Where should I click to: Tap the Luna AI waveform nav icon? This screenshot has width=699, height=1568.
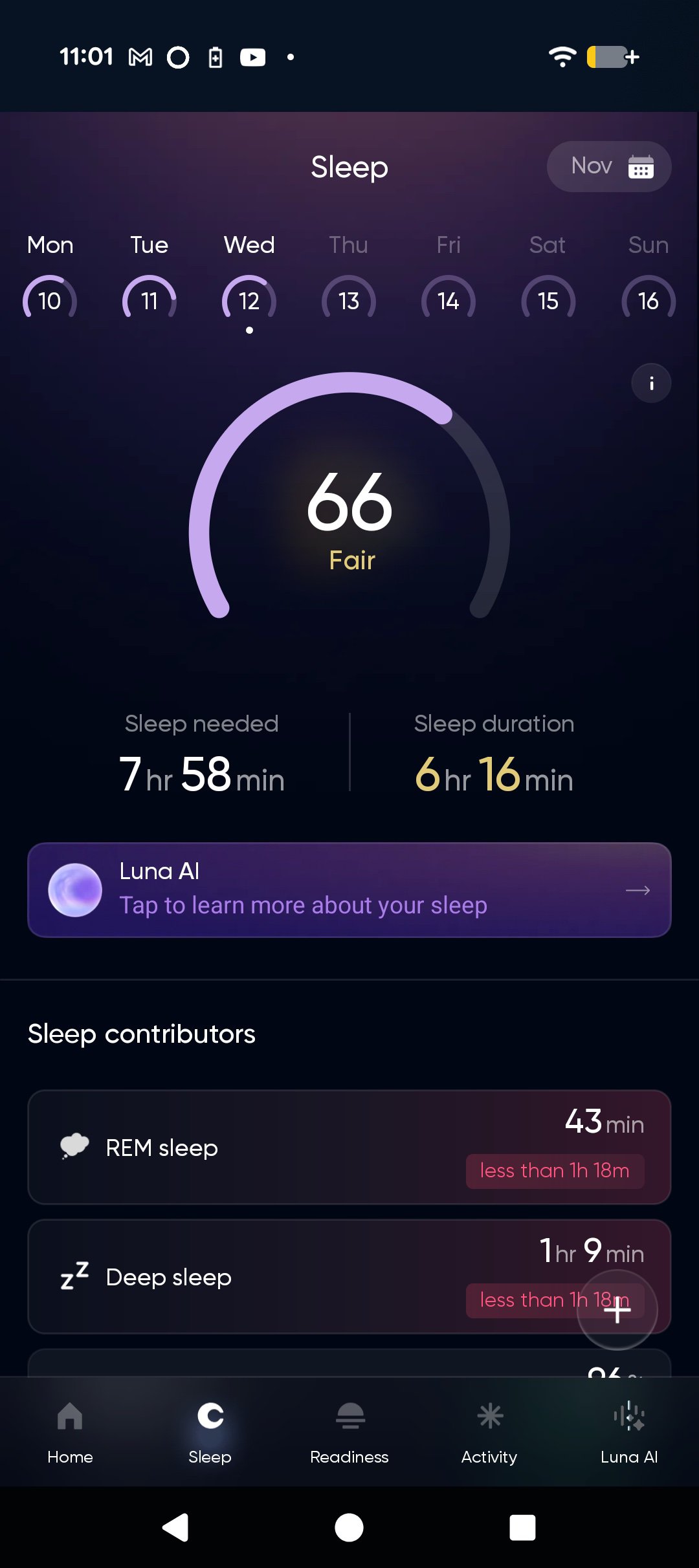629,1417
